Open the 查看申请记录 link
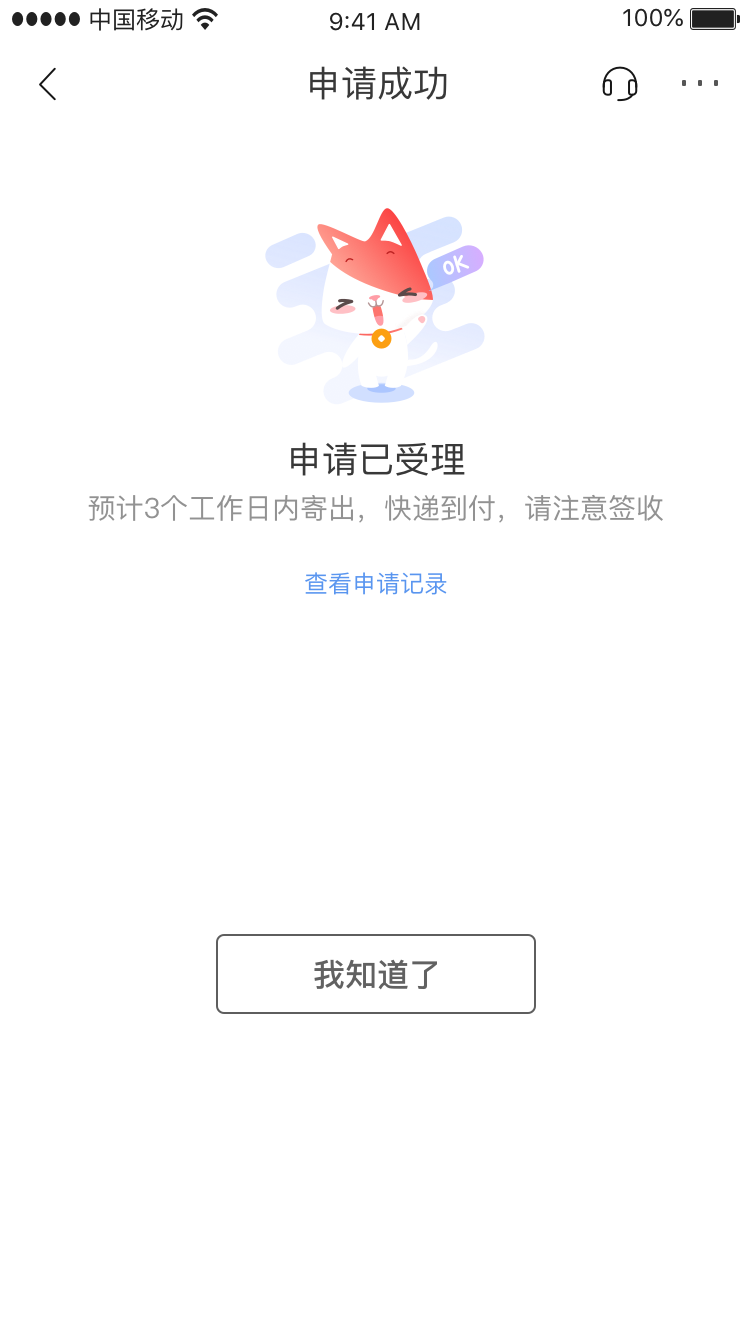This screenshot has height=1334, width=750. pyautogui.click(x=375, y=584)
